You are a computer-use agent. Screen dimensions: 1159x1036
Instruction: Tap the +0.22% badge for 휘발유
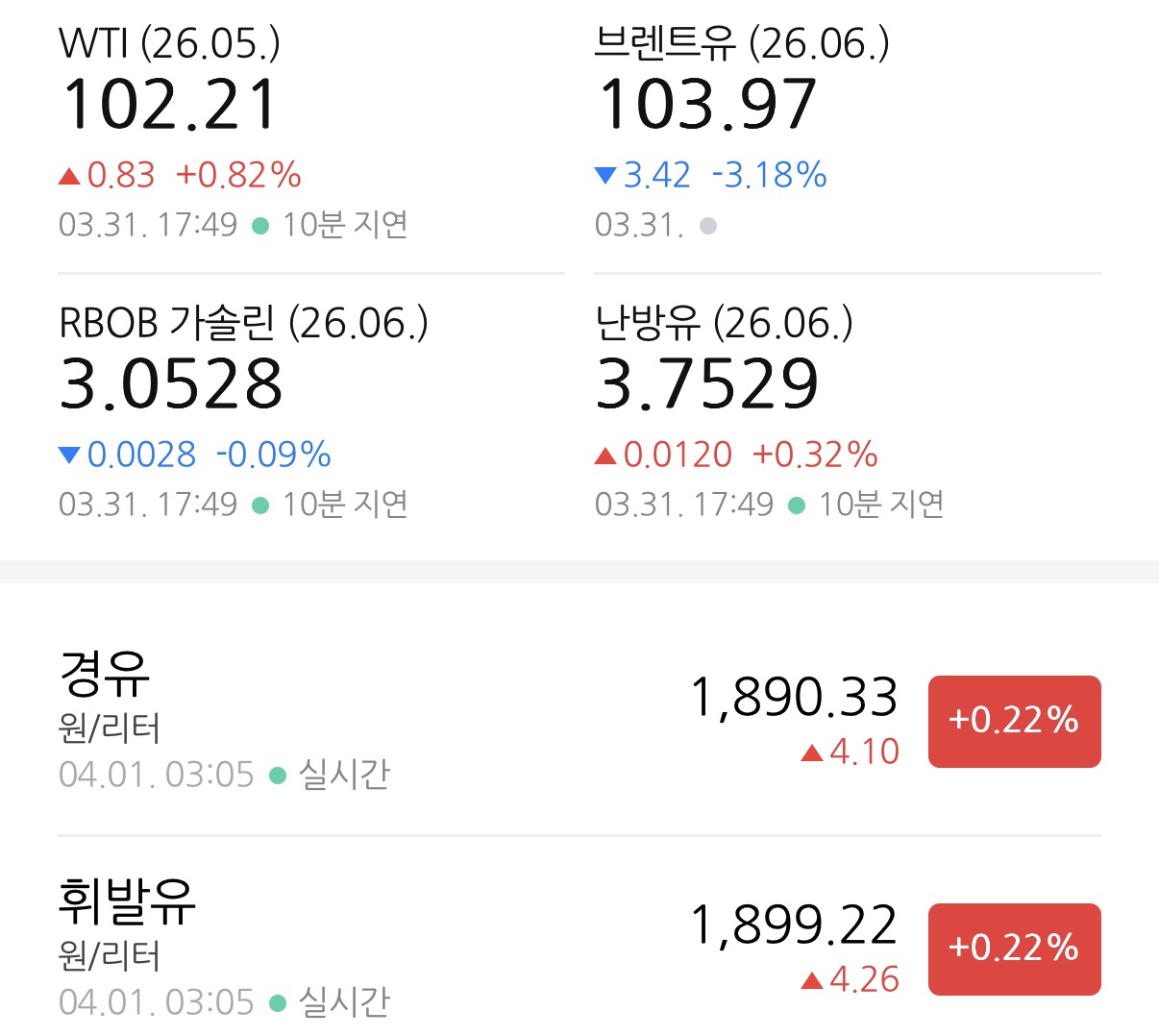[x=1014, y=949]
